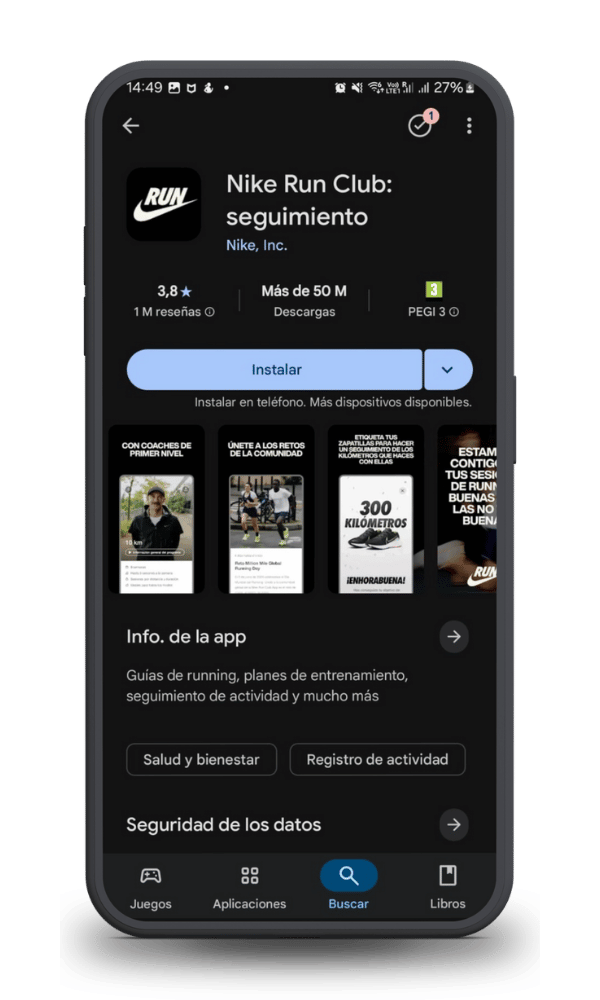Install Nike Run Club
This screenshot has width=600, height=1000.
click(275, 370)
